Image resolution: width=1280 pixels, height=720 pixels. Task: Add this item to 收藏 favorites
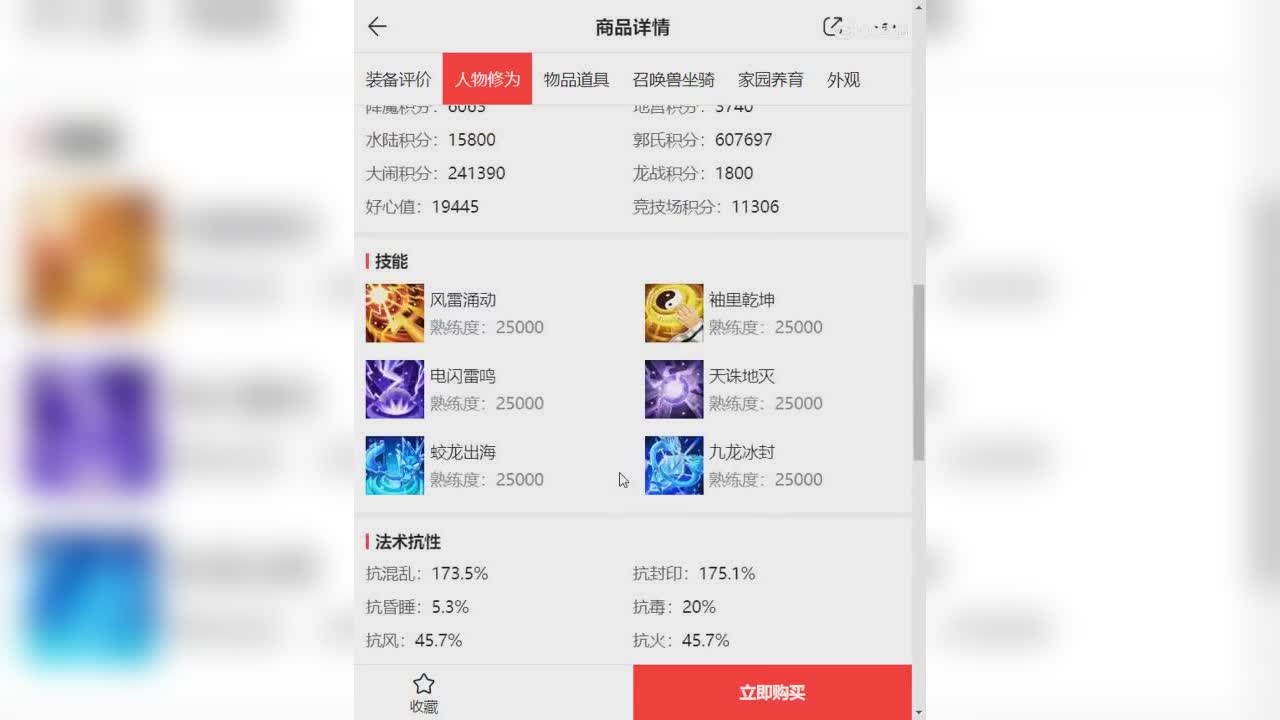point(424,693)
